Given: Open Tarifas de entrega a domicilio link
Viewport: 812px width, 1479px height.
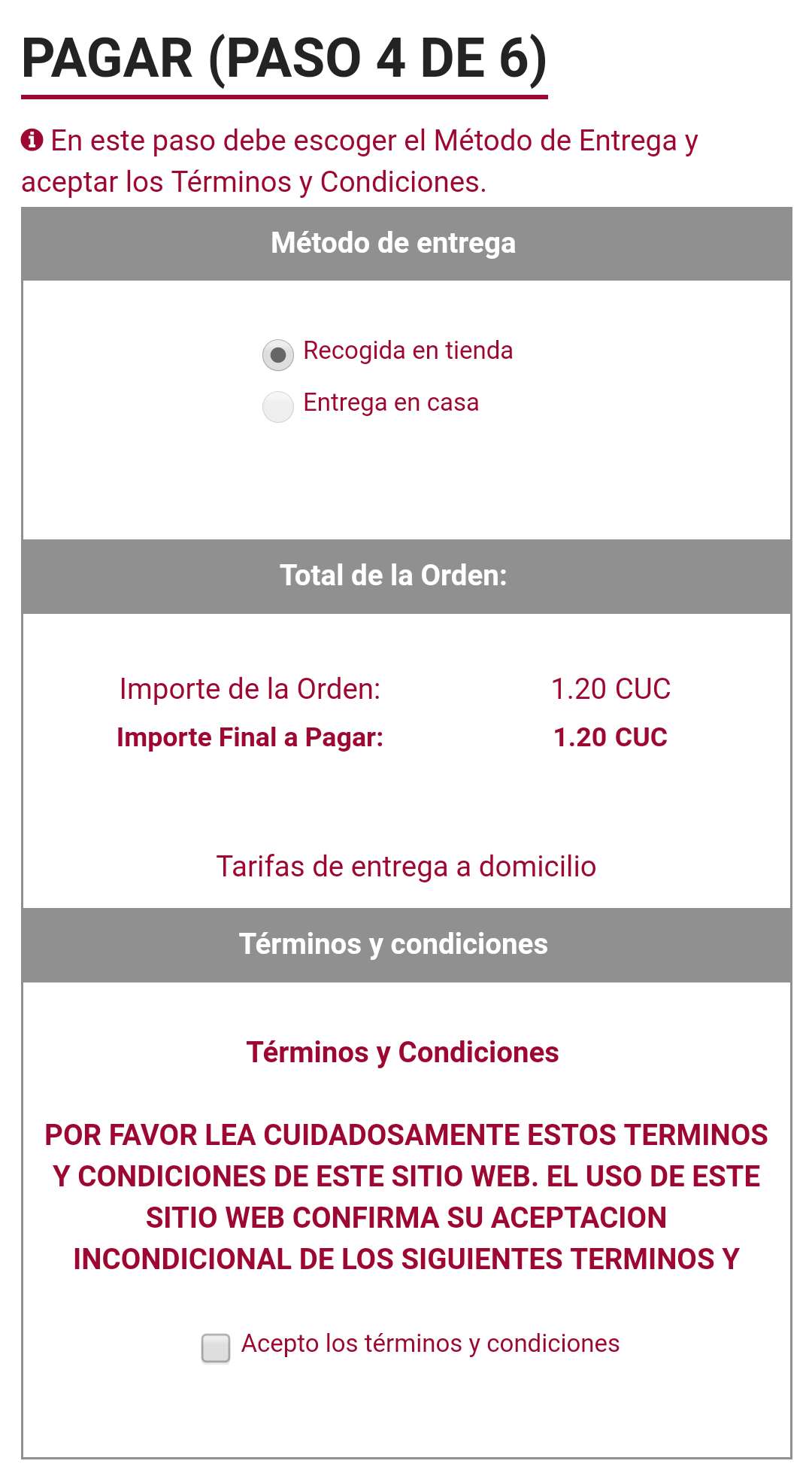Looking at the screenshot, I should 406,867.
